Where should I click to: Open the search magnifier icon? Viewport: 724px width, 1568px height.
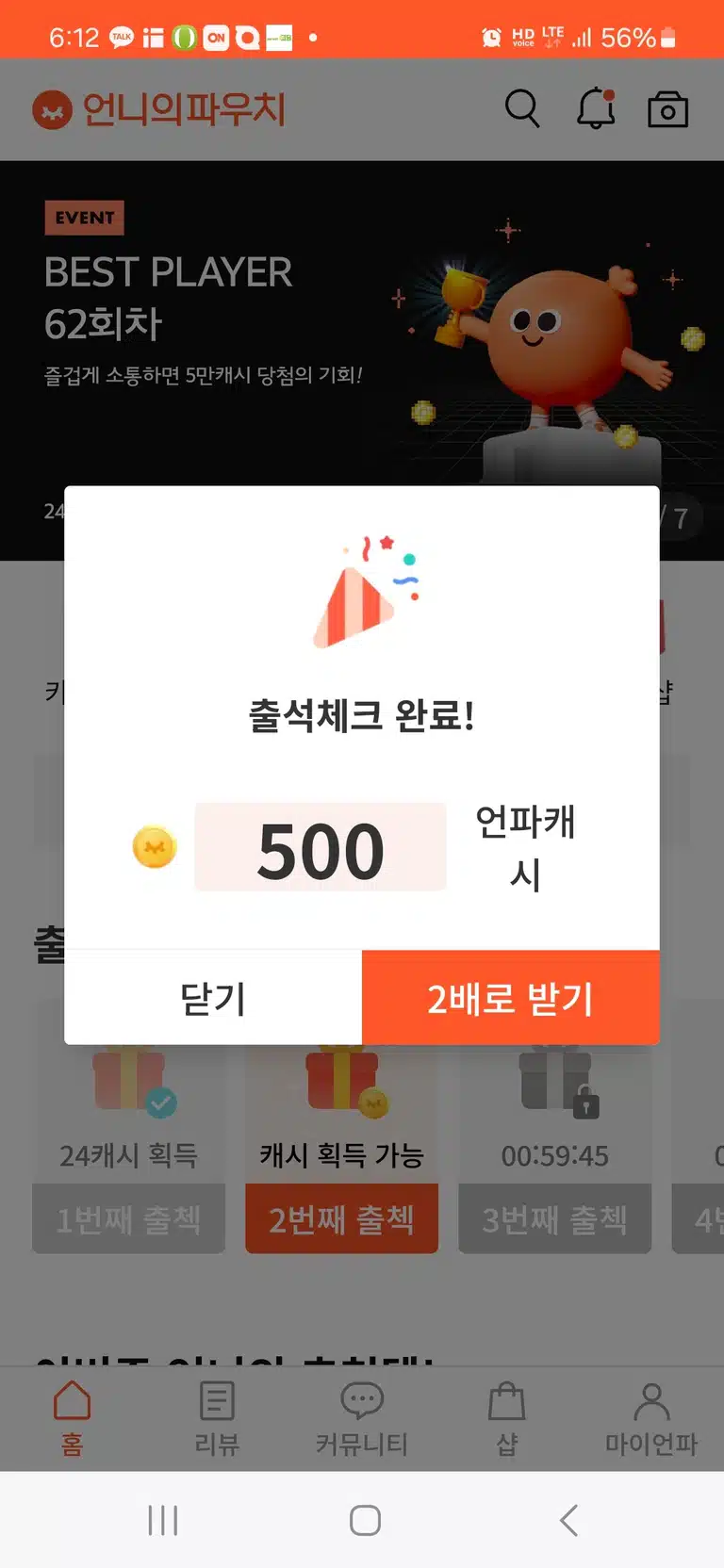point(522,109)
